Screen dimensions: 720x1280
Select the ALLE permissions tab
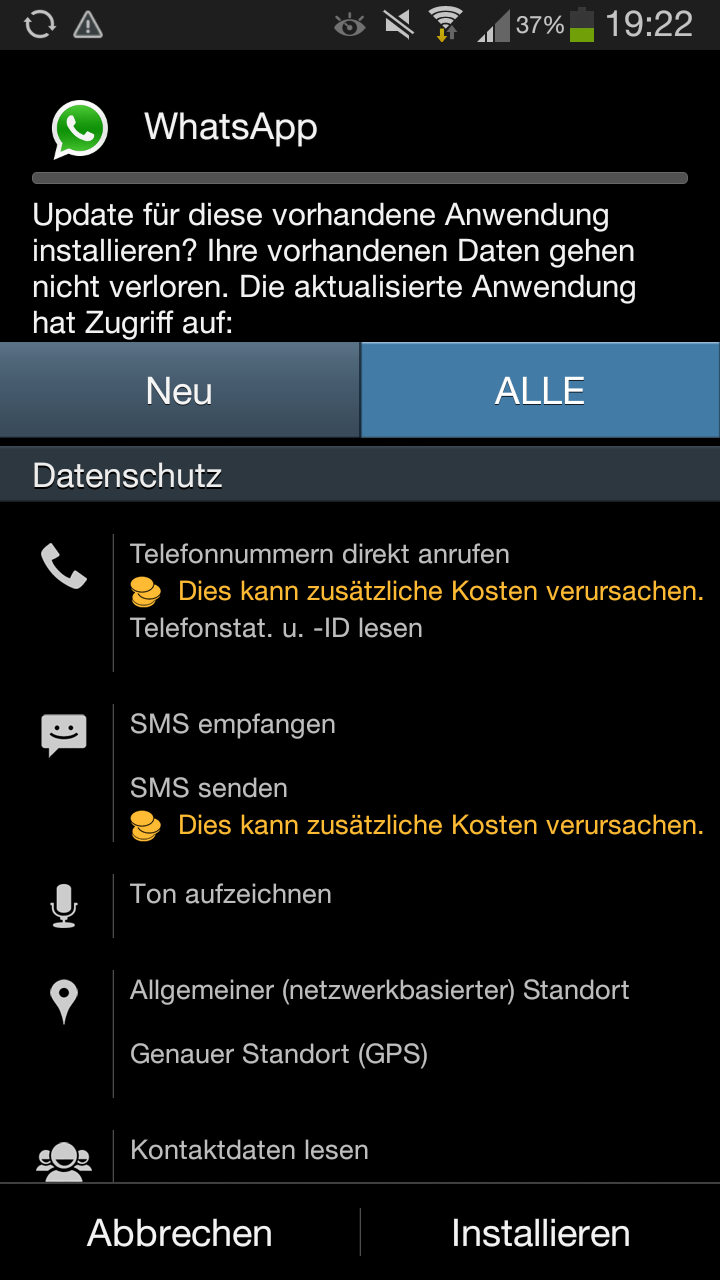[x=540, y=390]
